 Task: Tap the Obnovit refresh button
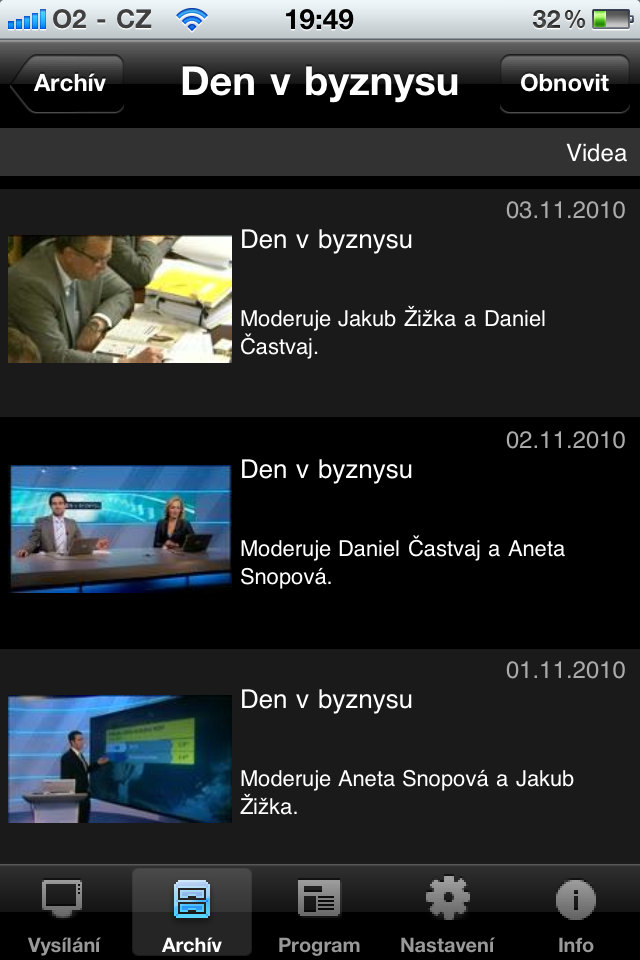(564, 83)
